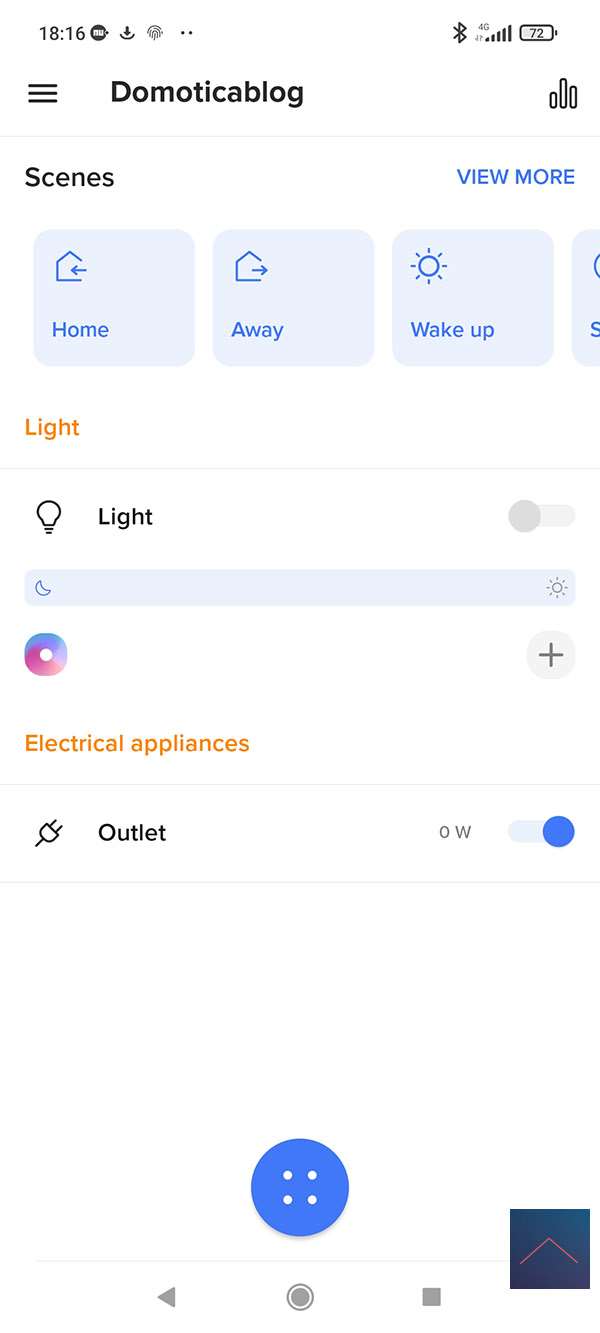Open the Outlet device details
The height and width of the screenshot is (1333, 600).
132,833
